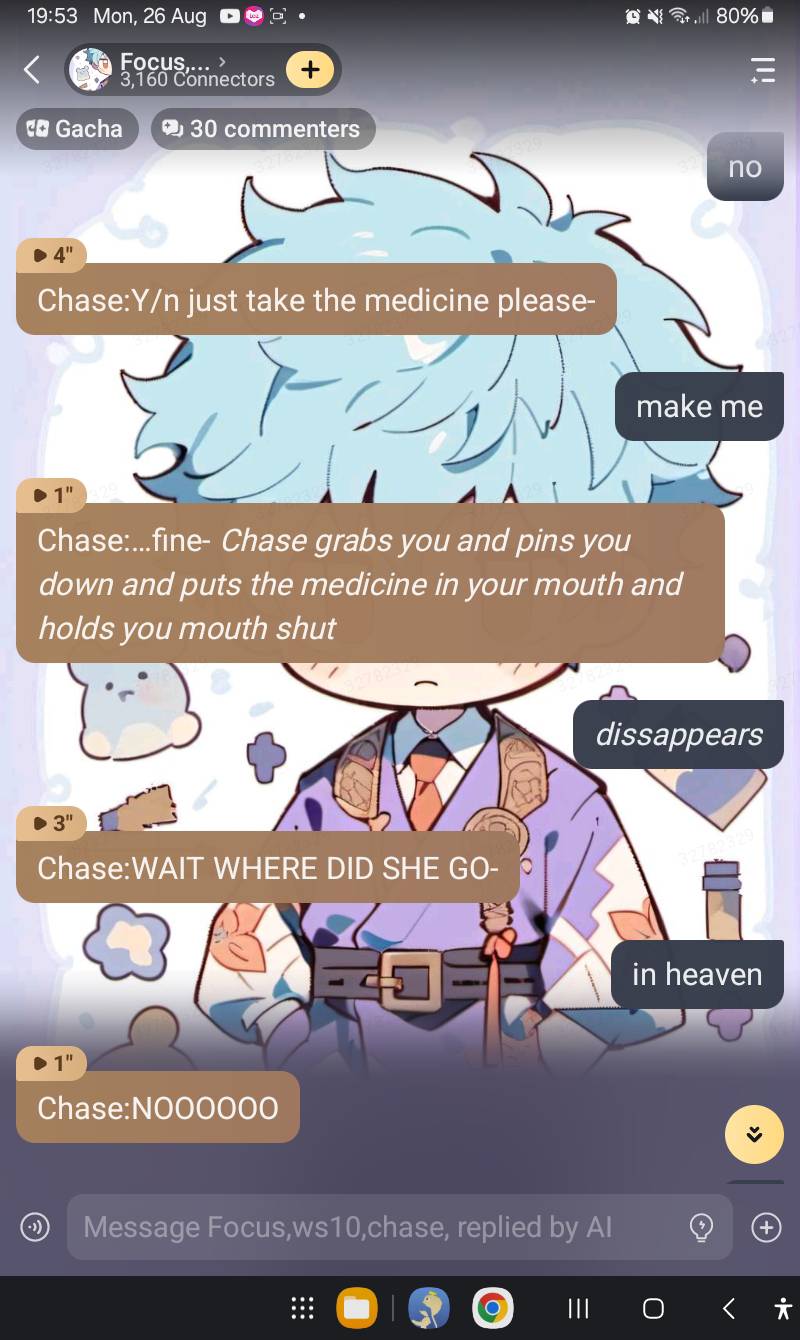The image size is (800, 1340).
Task: Launch Chrome from the taskbar
Action: (491, 1308)
